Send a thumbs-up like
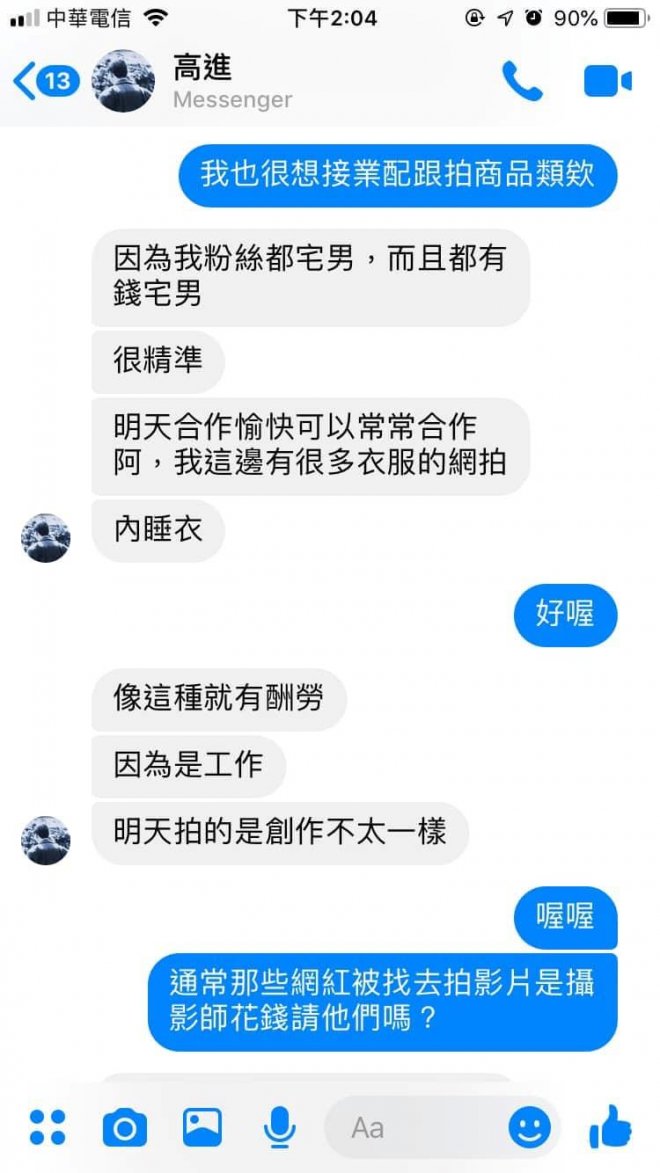Viewport: 660px width, 1173px height. click(x=610, y=1128)
